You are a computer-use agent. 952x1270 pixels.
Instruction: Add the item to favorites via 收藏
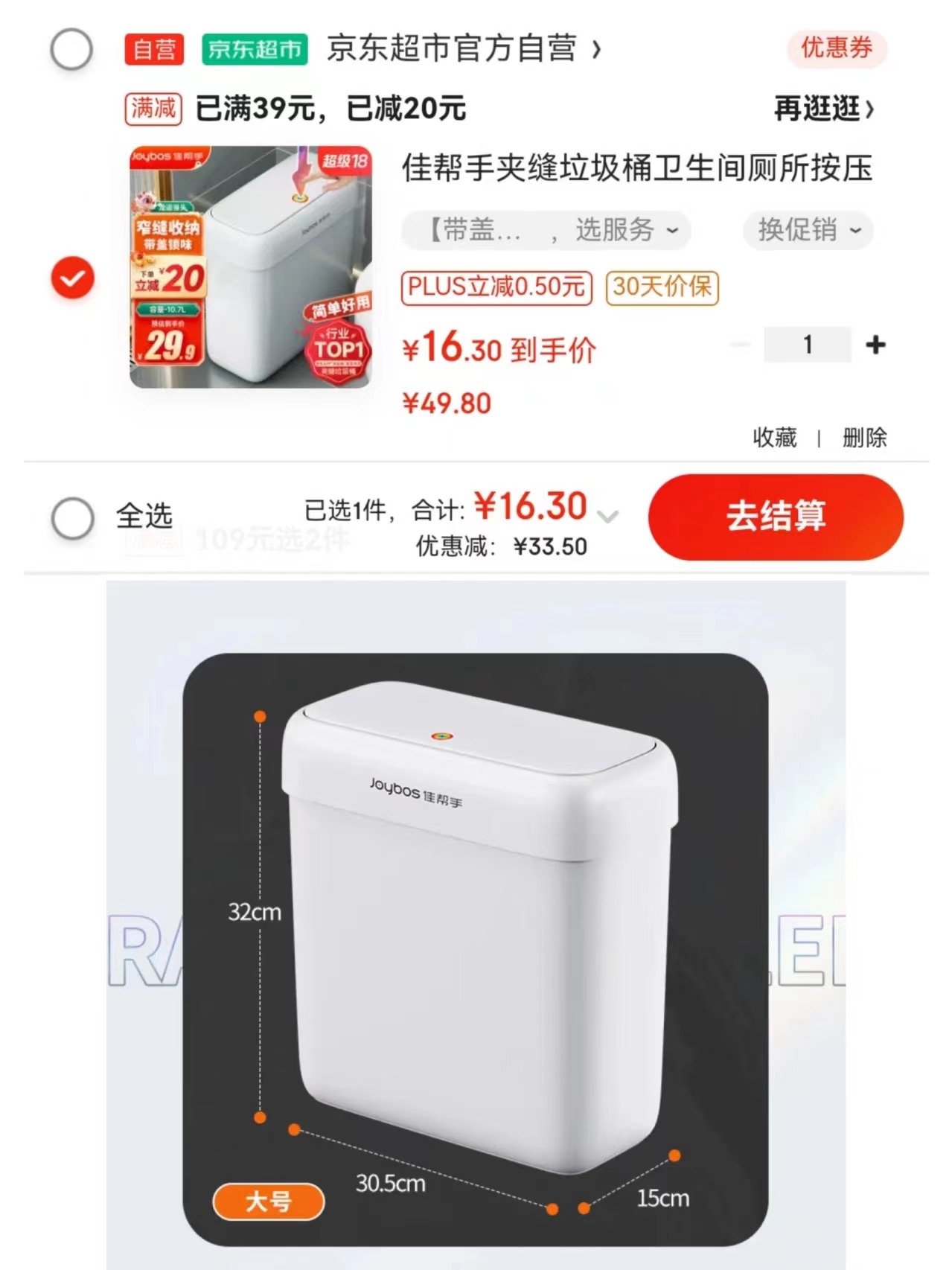(774, 437)
